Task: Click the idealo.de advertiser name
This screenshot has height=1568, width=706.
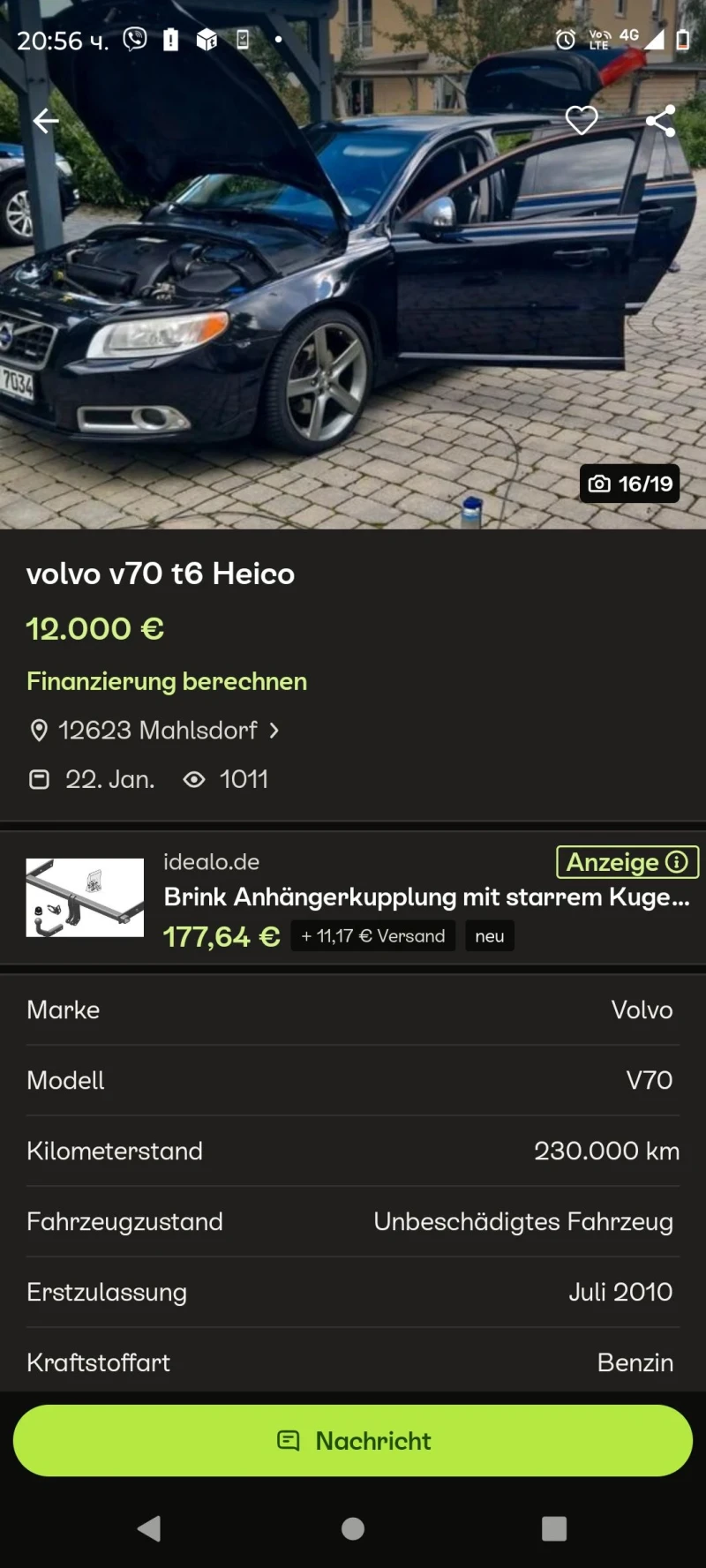Action: pyautogui.click(x=212, y=862)
